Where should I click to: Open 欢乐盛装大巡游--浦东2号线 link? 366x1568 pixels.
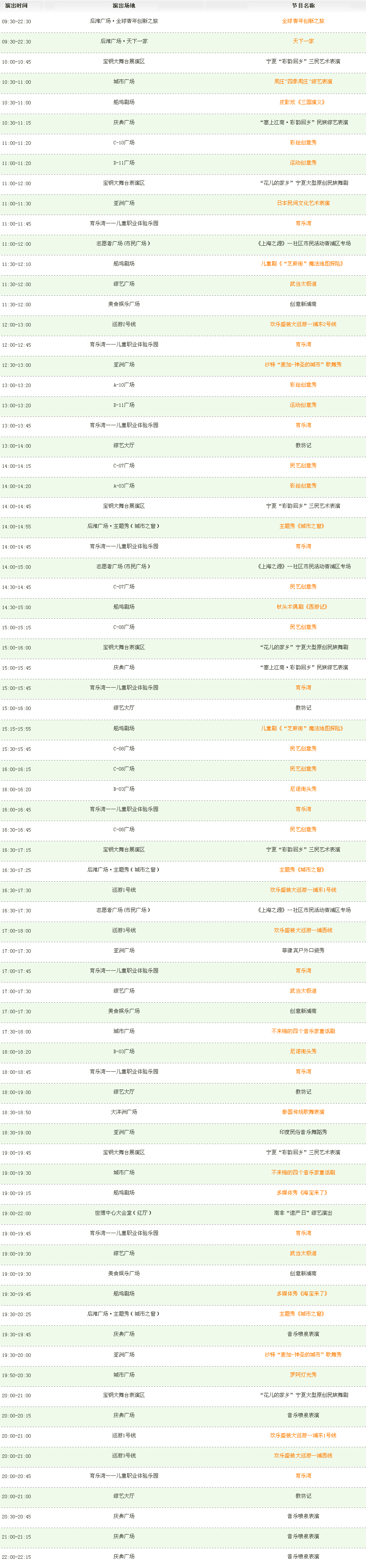(x=303, y=324)
